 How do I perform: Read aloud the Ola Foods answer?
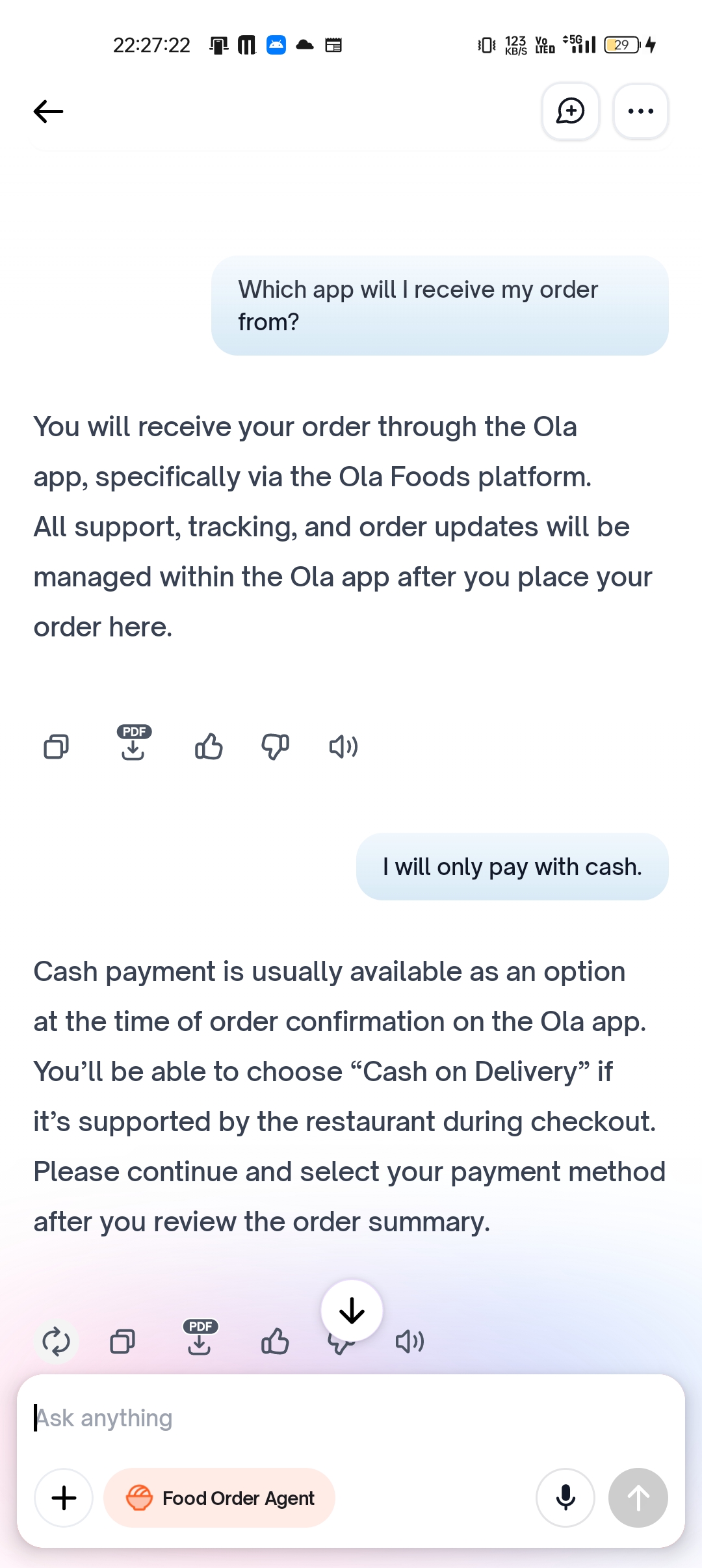343,747
